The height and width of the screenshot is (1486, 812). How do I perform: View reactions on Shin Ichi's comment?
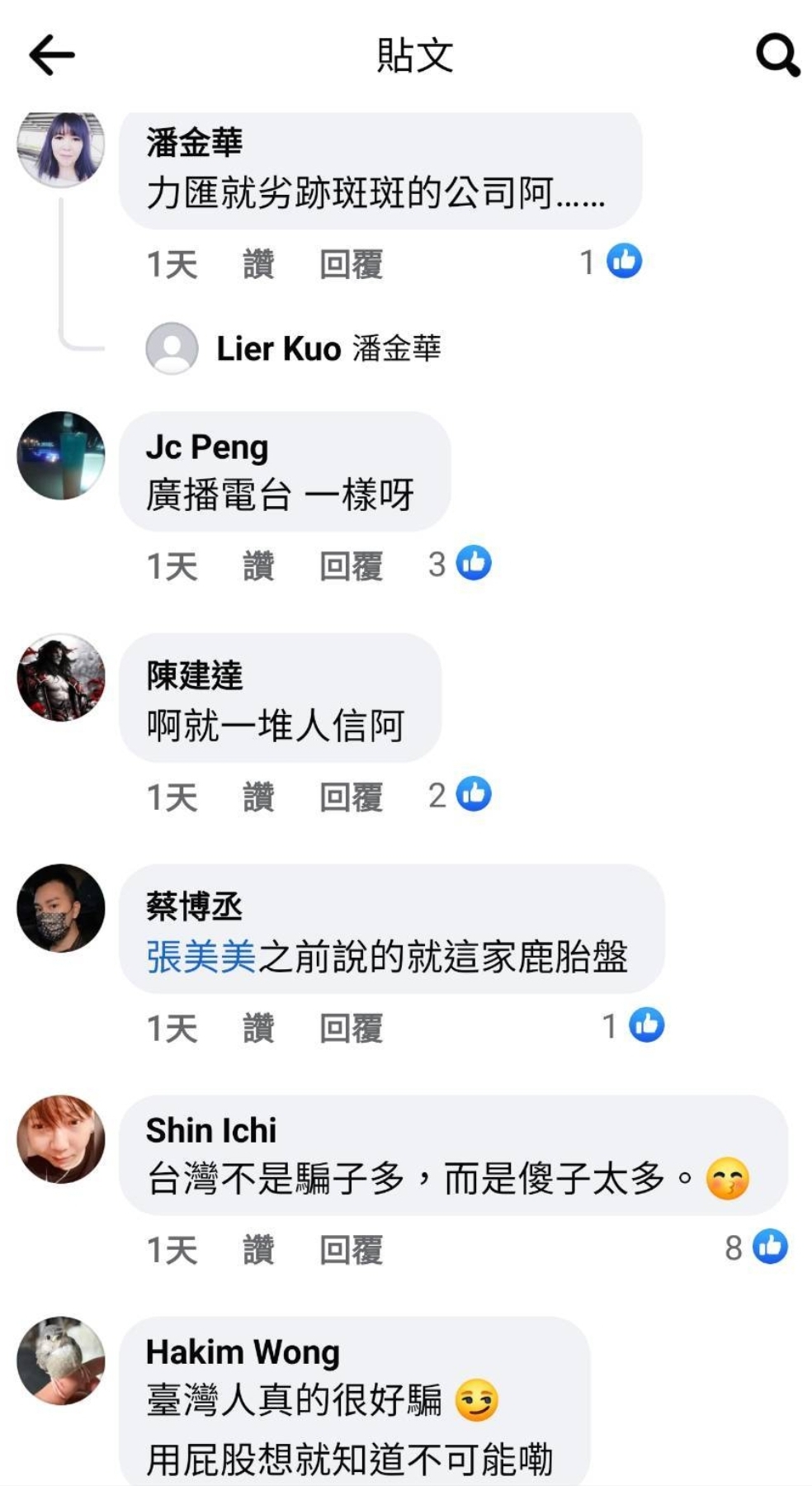coord(756,1247)
